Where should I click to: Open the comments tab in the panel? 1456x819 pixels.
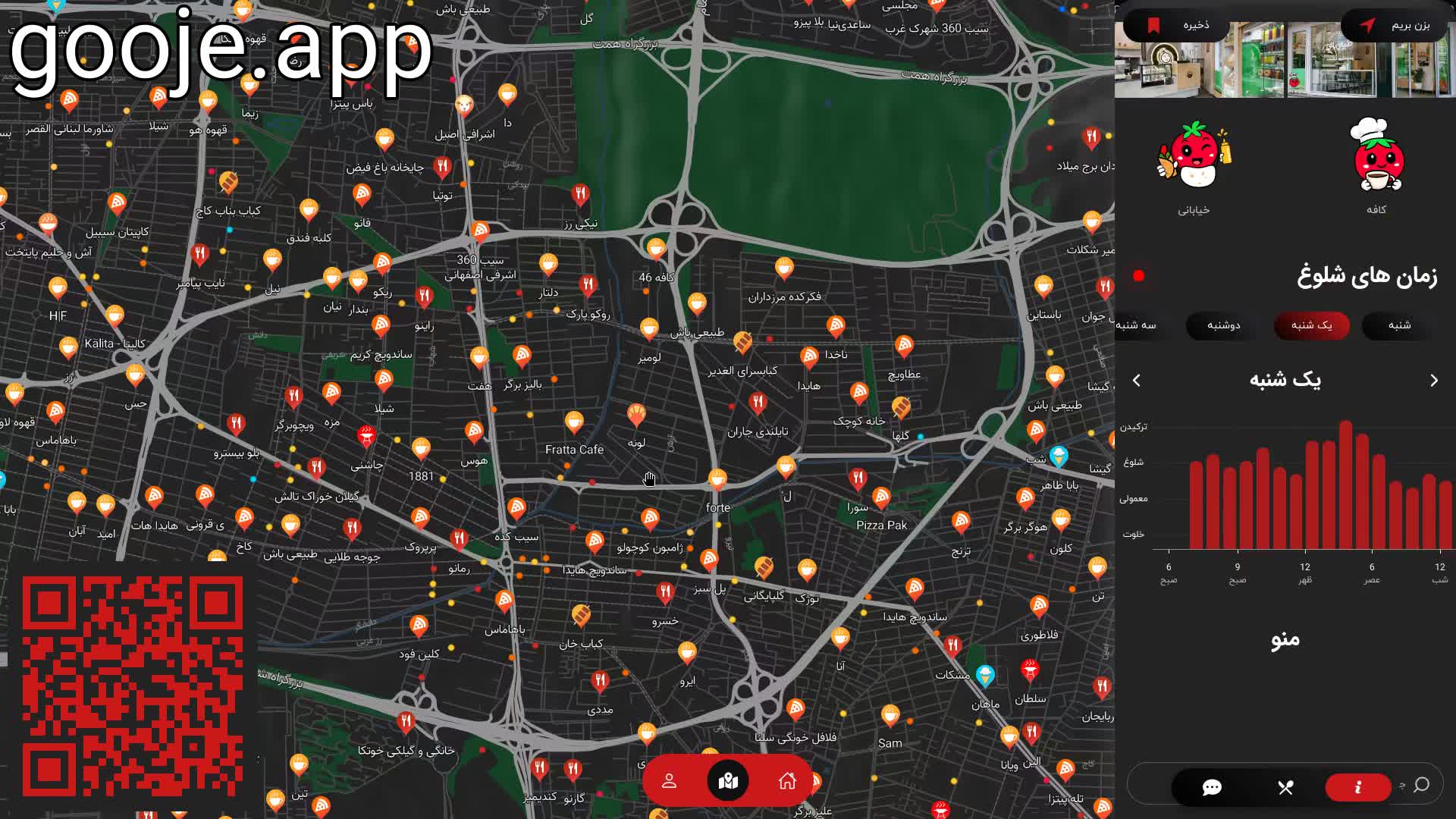point(1212,787)
